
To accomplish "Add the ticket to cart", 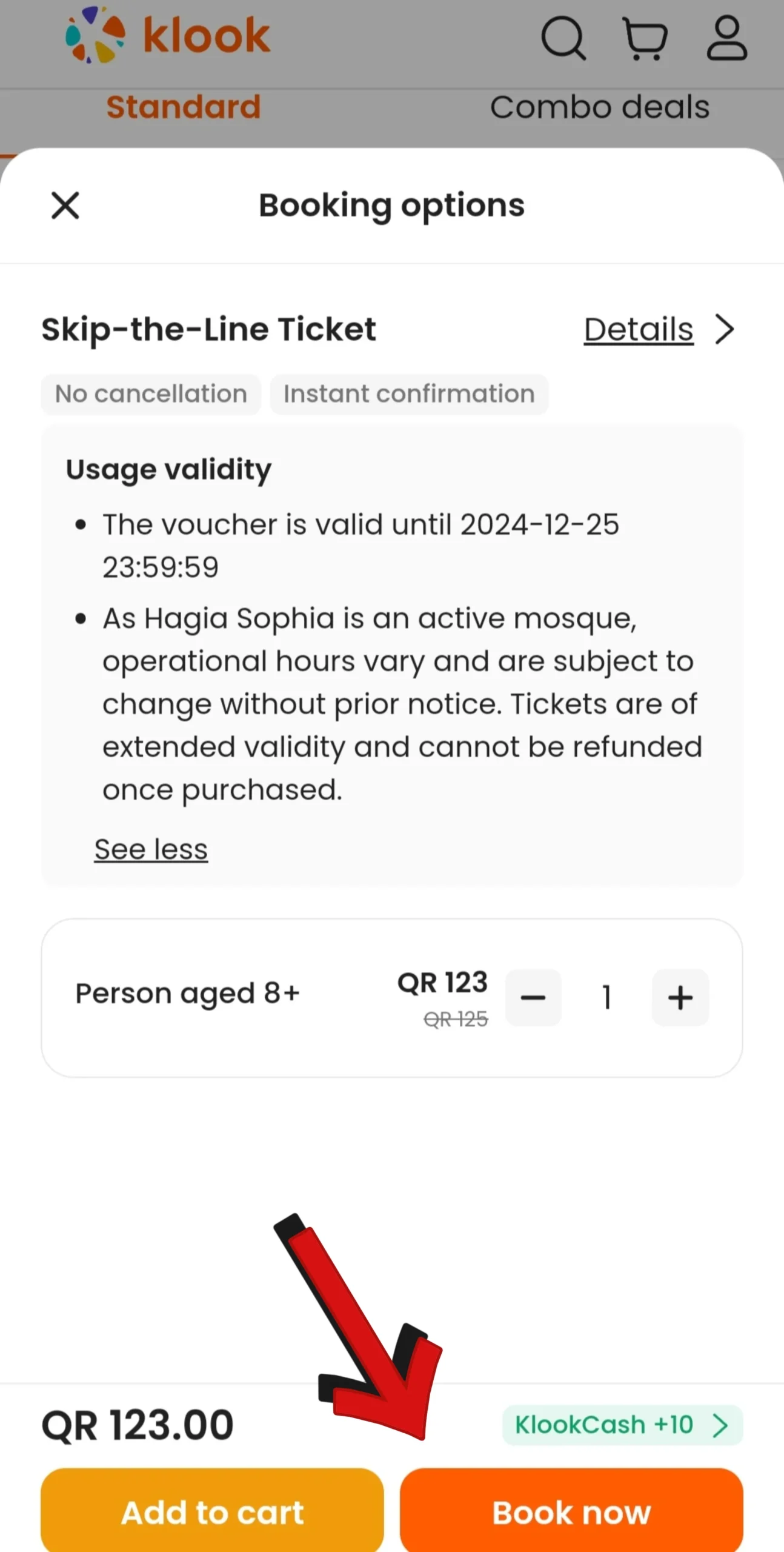I will point(212,1512).
